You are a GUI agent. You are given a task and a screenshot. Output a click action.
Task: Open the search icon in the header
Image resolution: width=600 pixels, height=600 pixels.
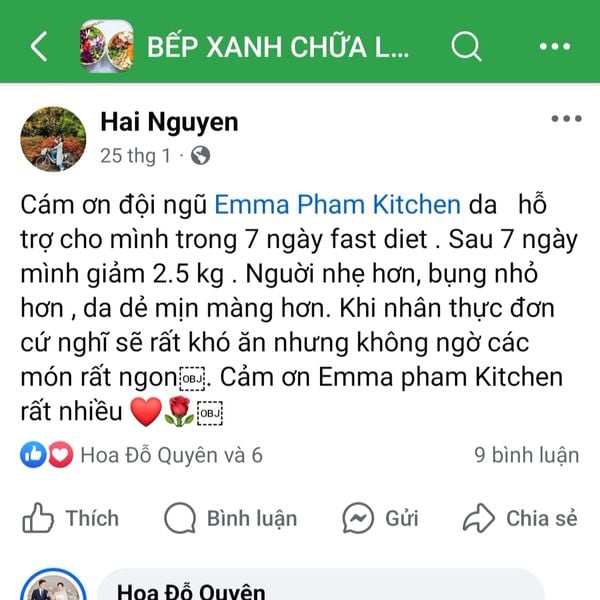pos(466,46)
